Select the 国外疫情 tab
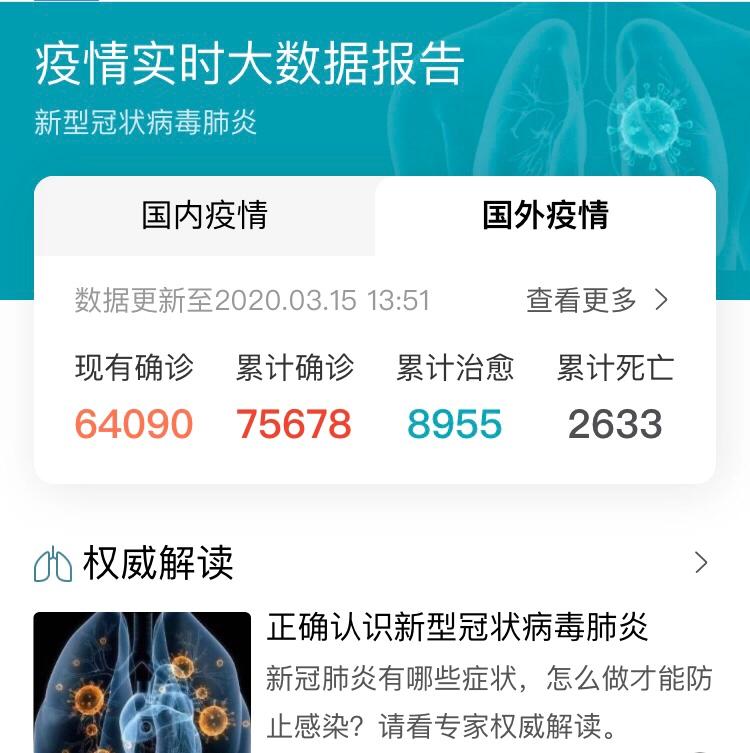 545,216
